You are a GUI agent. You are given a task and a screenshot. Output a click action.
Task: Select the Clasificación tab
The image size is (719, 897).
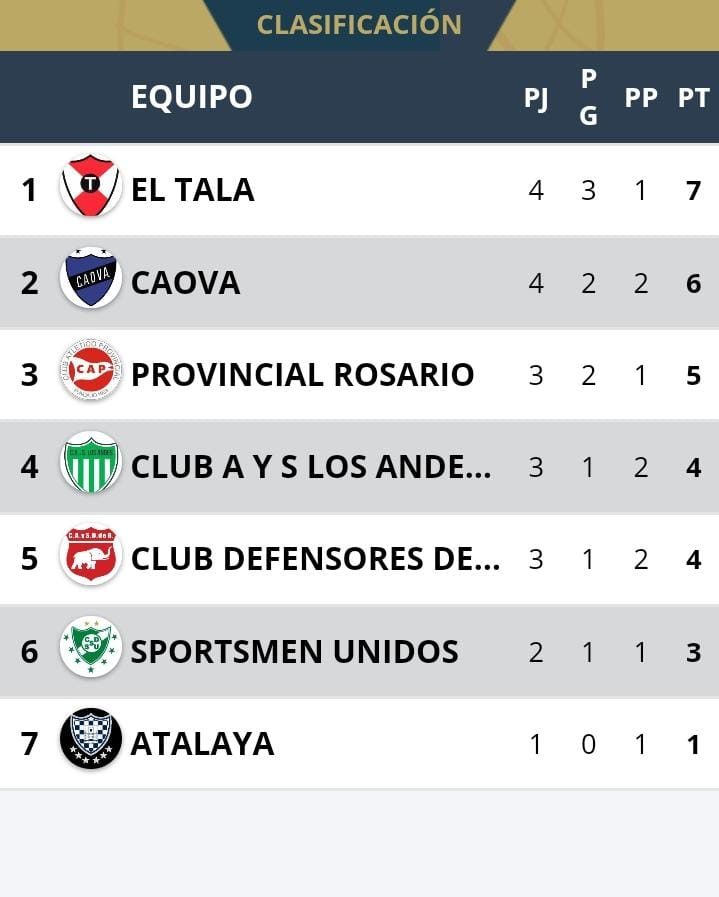tap(359, 24)
